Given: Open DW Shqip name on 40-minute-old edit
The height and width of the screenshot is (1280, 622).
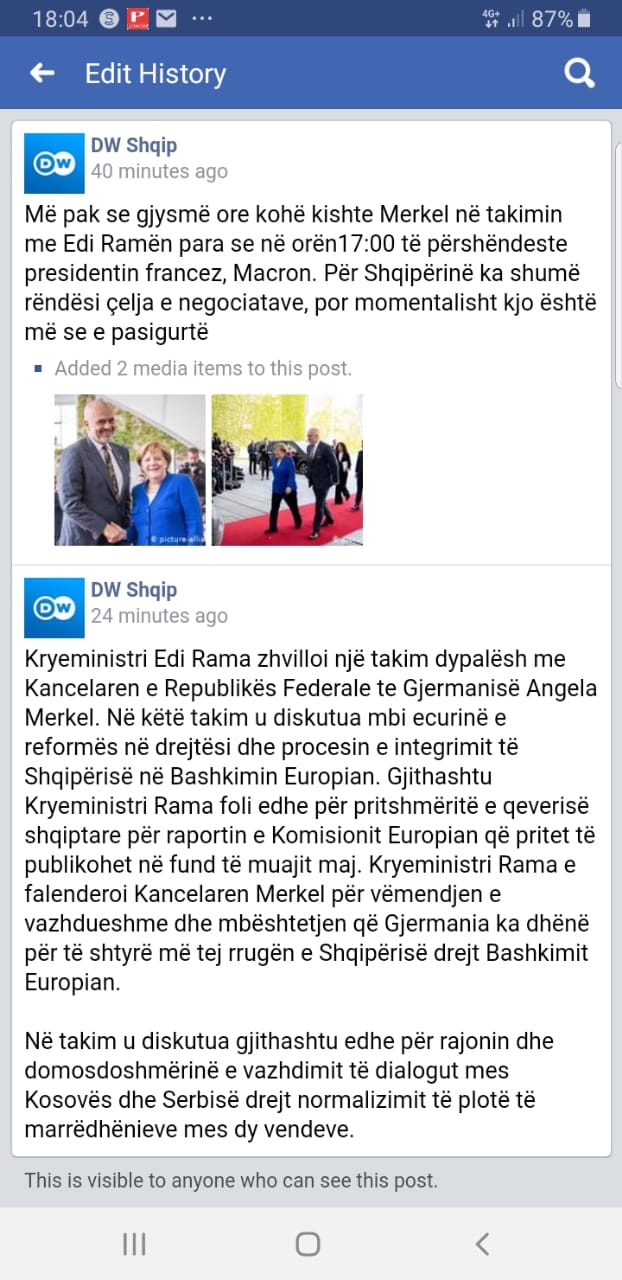Looking at the screenshot, I should coord(134,145).
